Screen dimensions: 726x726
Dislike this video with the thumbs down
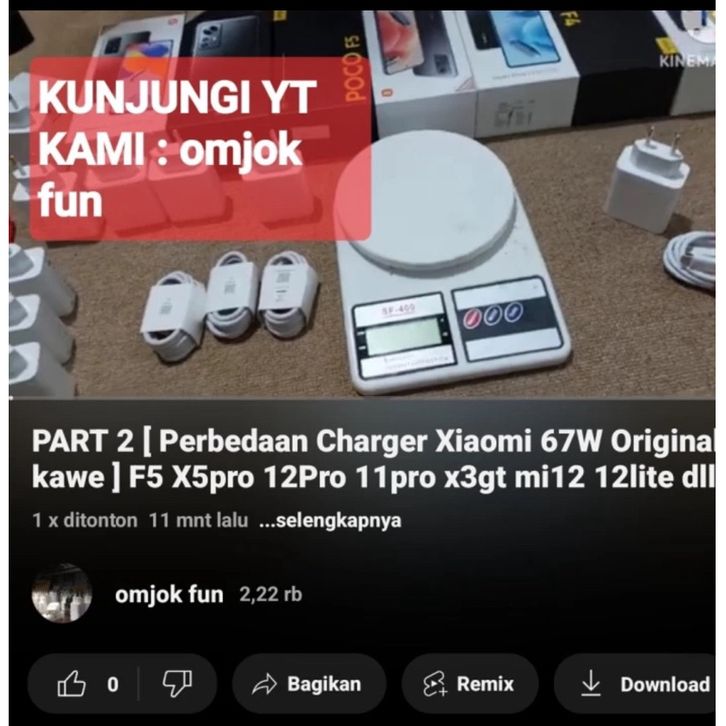177,684
